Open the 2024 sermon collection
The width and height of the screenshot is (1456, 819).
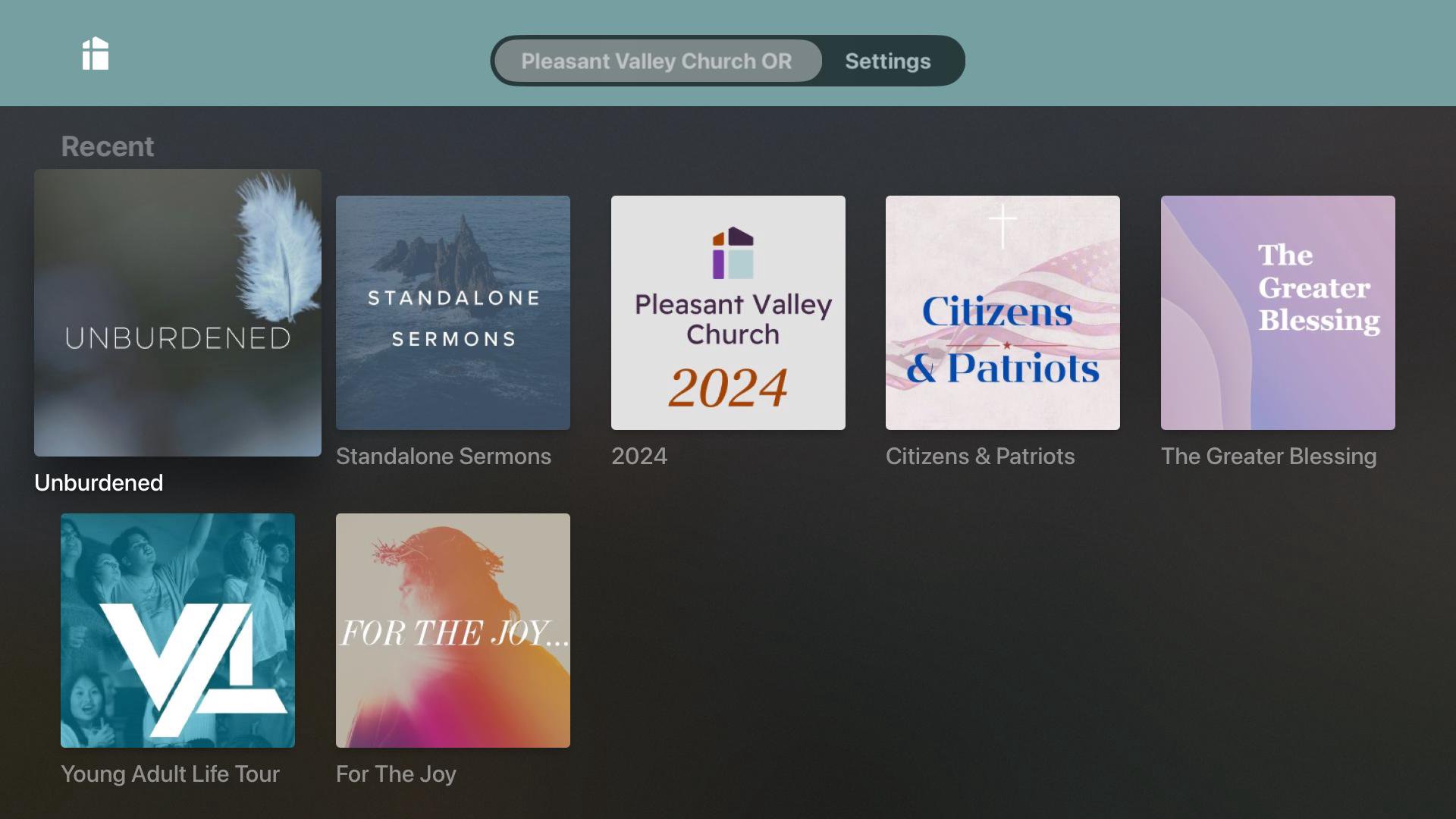[x=728, y=312]
